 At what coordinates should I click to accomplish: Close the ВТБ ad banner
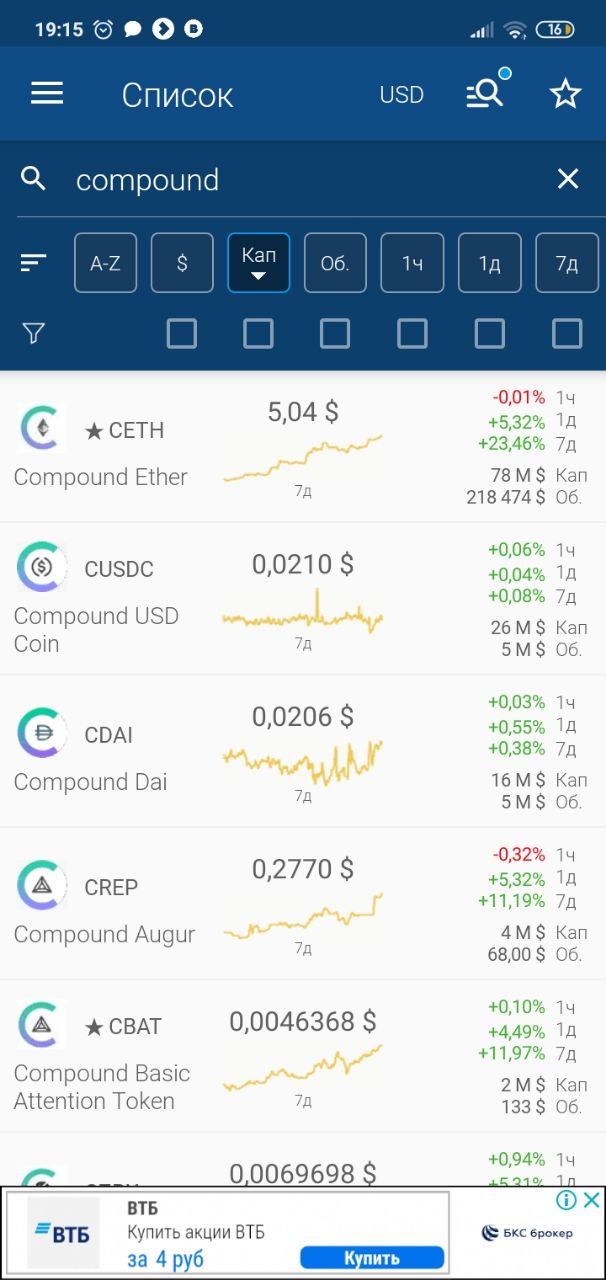tap(592, 1200)
